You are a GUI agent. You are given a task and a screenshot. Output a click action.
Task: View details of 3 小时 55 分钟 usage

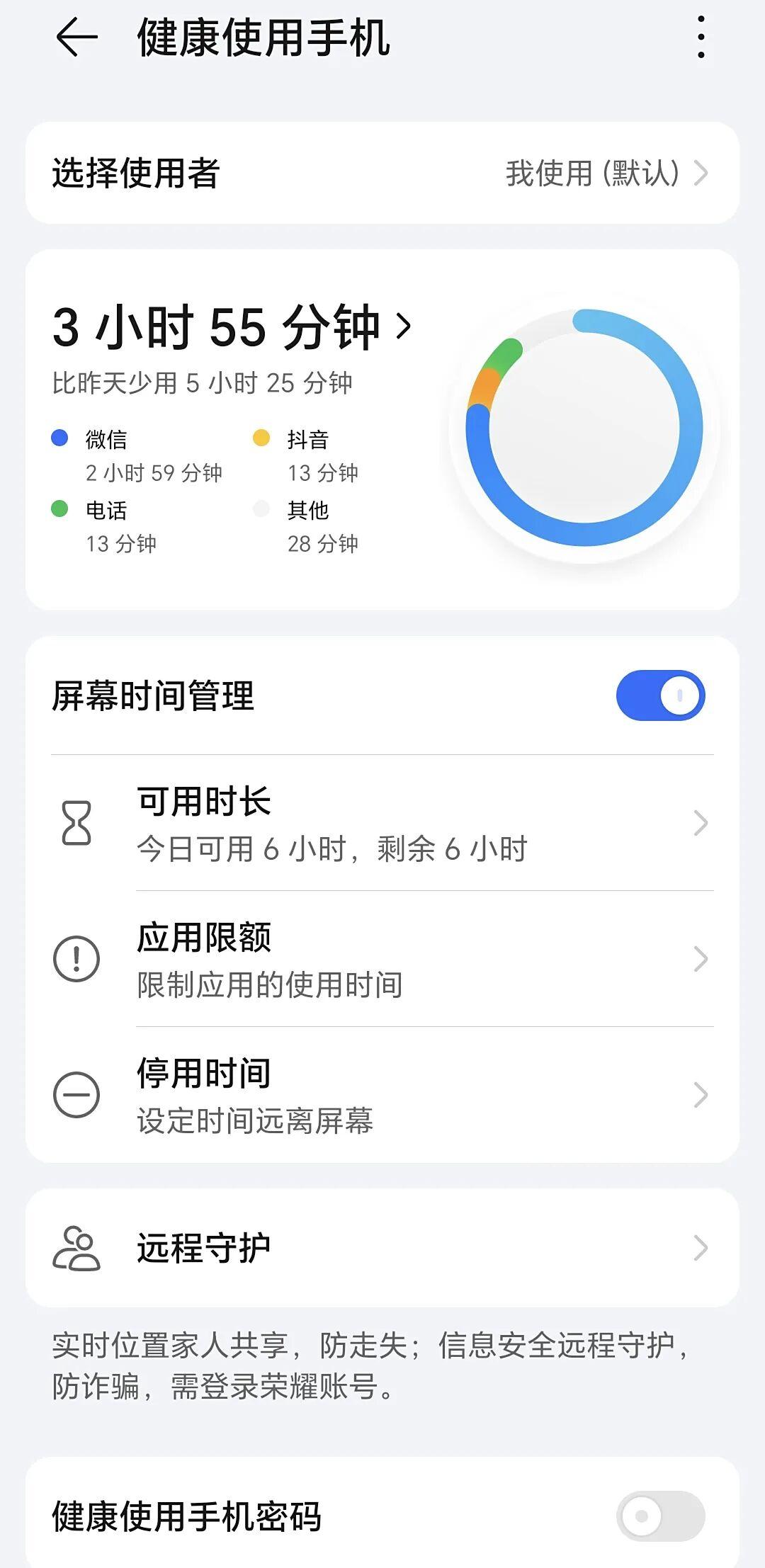point(232,326)
